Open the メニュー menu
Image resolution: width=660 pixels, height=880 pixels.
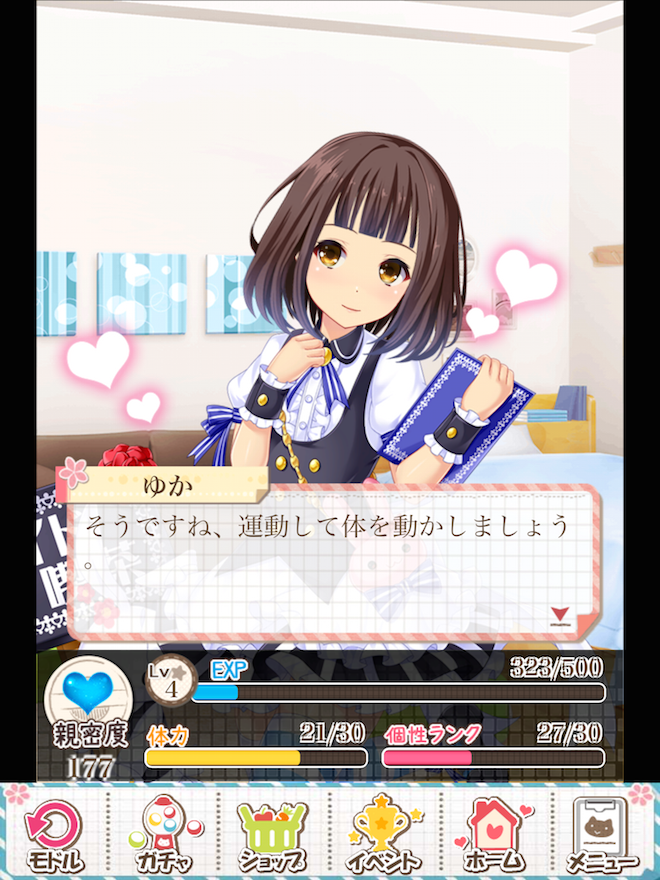603,833
